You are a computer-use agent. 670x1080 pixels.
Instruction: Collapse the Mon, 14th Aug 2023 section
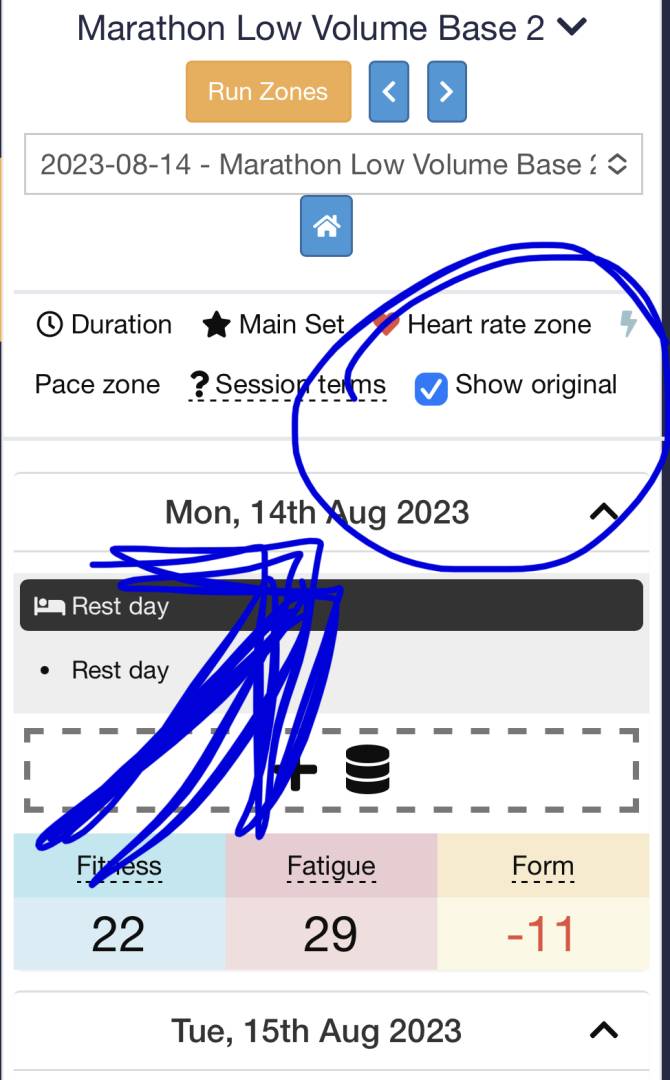(x=604, y=512)
